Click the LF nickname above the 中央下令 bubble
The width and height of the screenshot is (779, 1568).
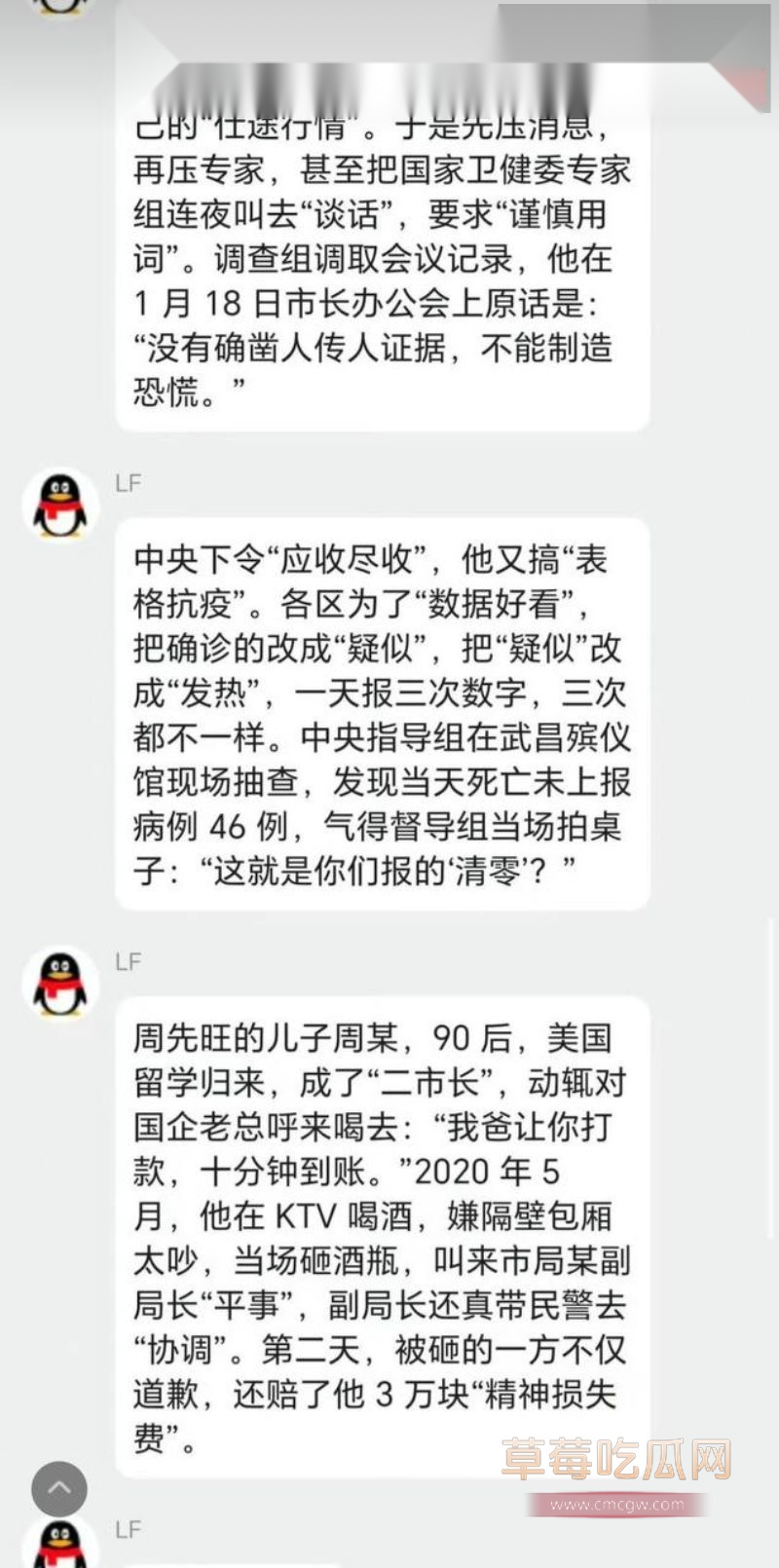pyautogui.click(x=128, y=481)
